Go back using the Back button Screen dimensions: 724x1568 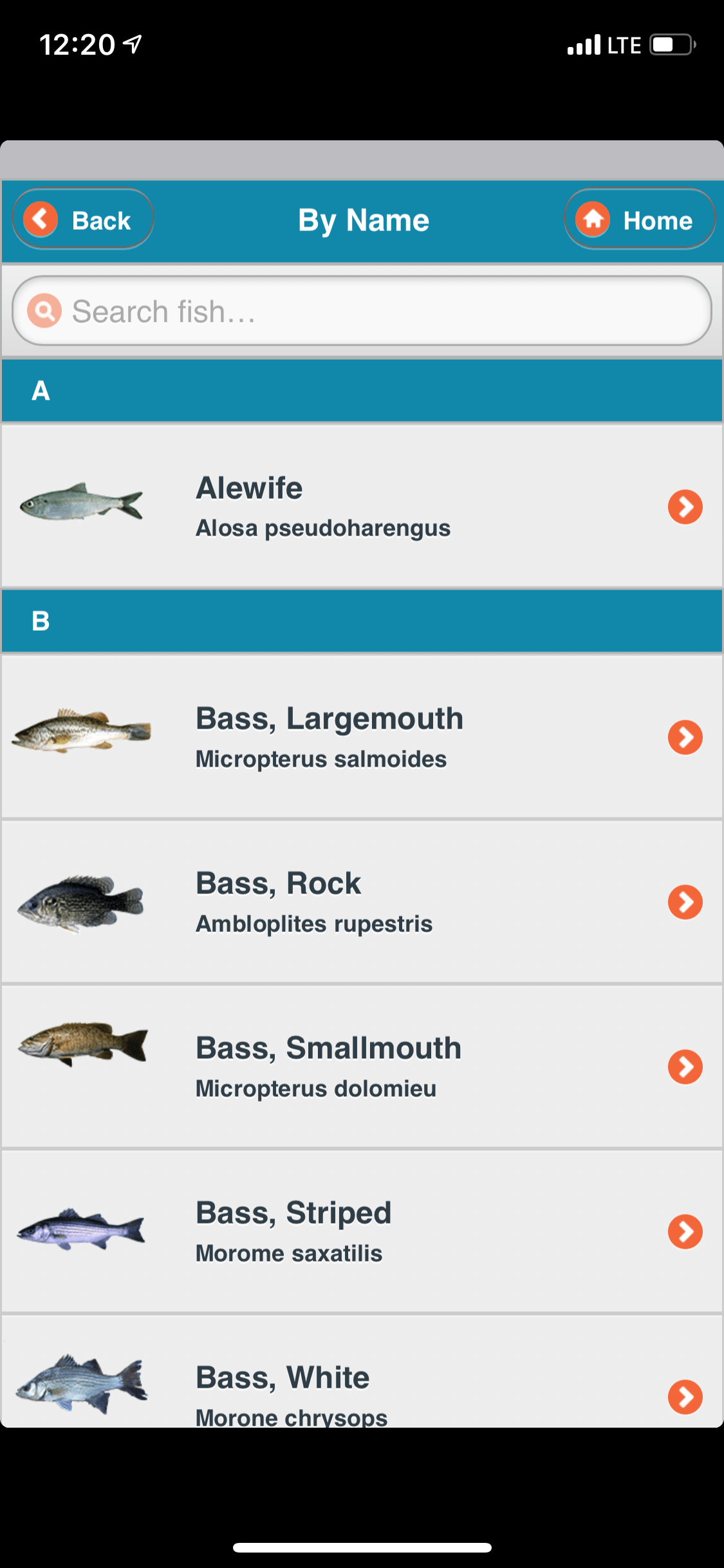(x=83, y=219)
